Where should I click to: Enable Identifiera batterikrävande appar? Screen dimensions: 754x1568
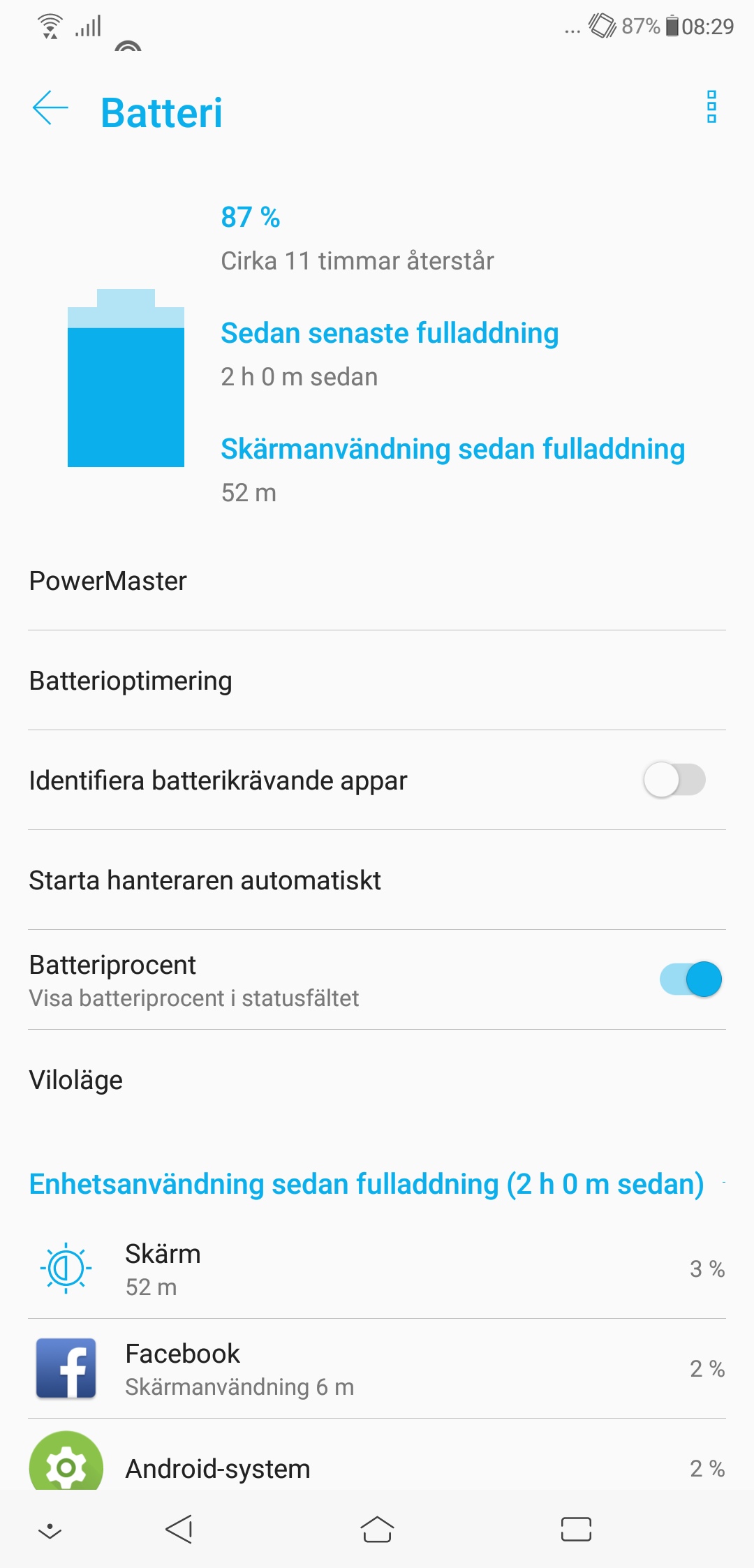coord(674,780)
